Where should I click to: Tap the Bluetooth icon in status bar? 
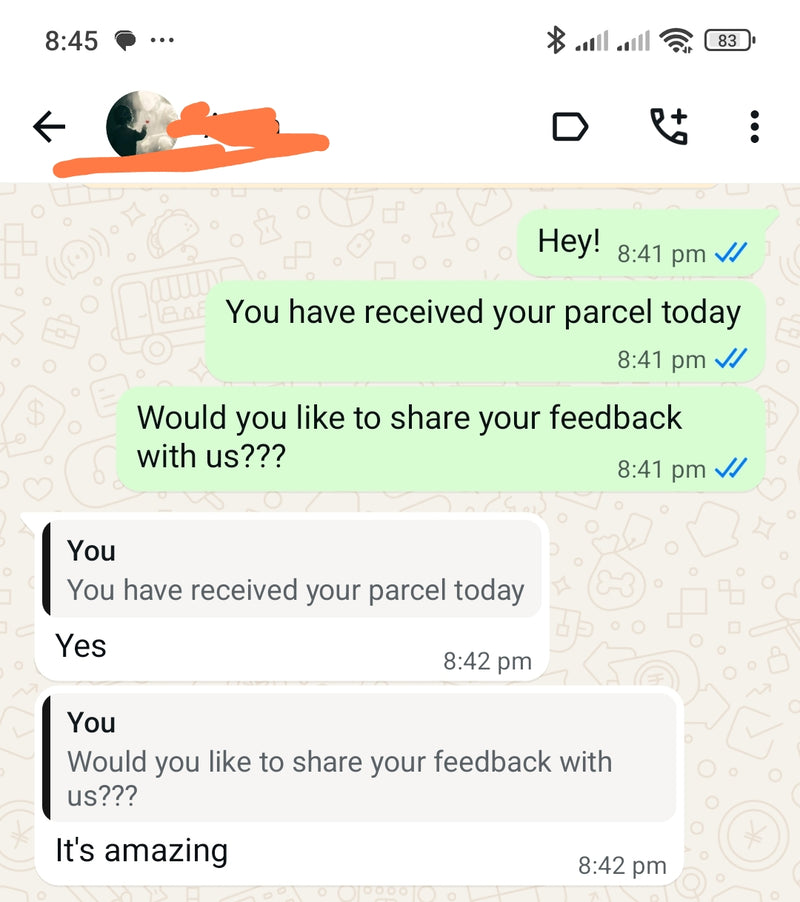pos(558,40)
